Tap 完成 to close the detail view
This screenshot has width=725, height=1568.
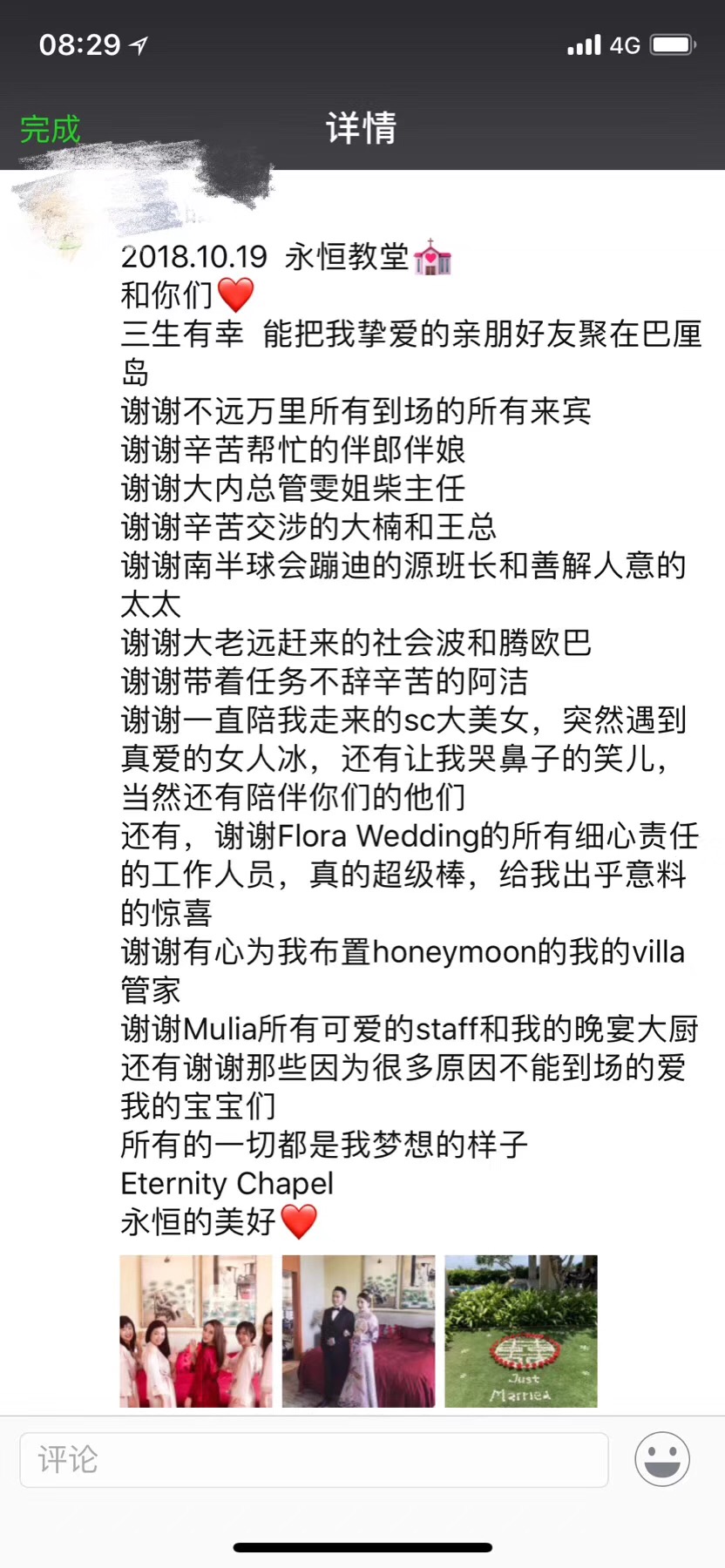51,129
